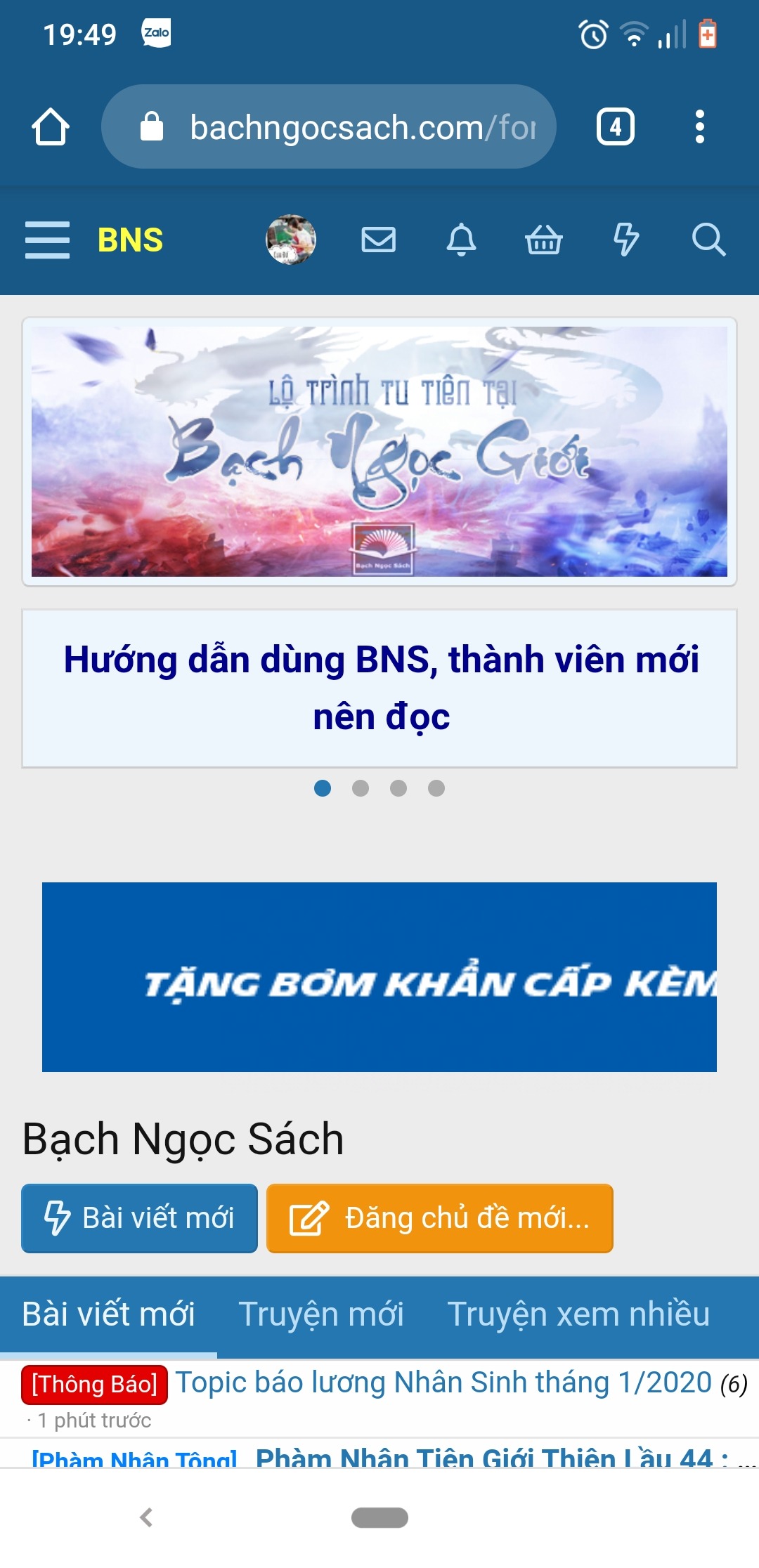Open the browser overflow menu
This screenshot has width=759, height=1568.
click(699, 127)
